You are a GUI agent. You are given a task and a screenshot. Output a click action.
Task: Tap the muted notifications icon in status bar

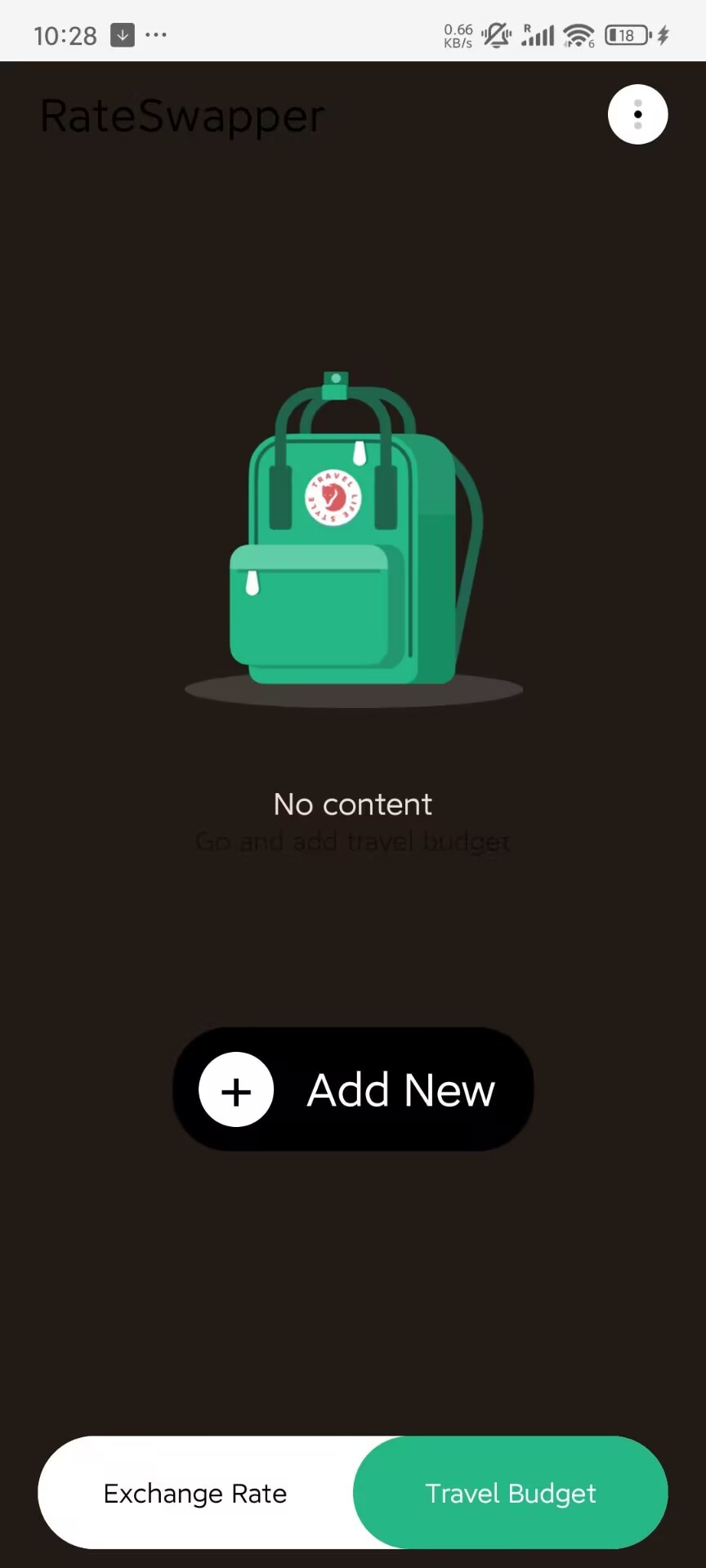point(497,35)
